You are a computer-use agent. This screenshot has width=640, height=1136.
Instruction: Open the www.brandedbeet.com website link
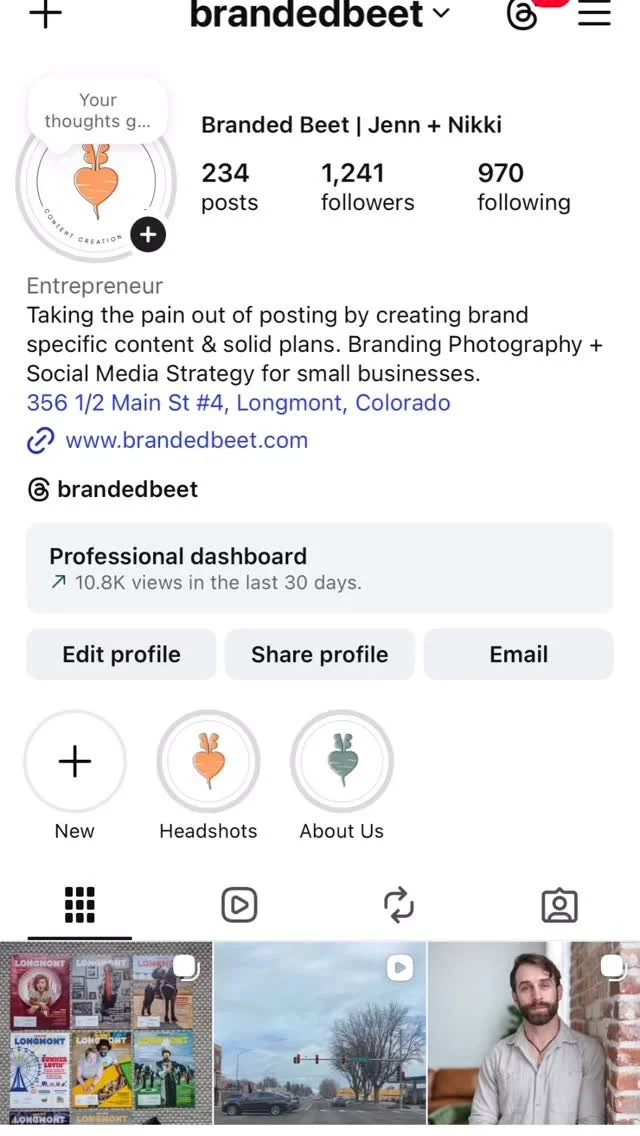pyautogui.click(x=186, y=440)
